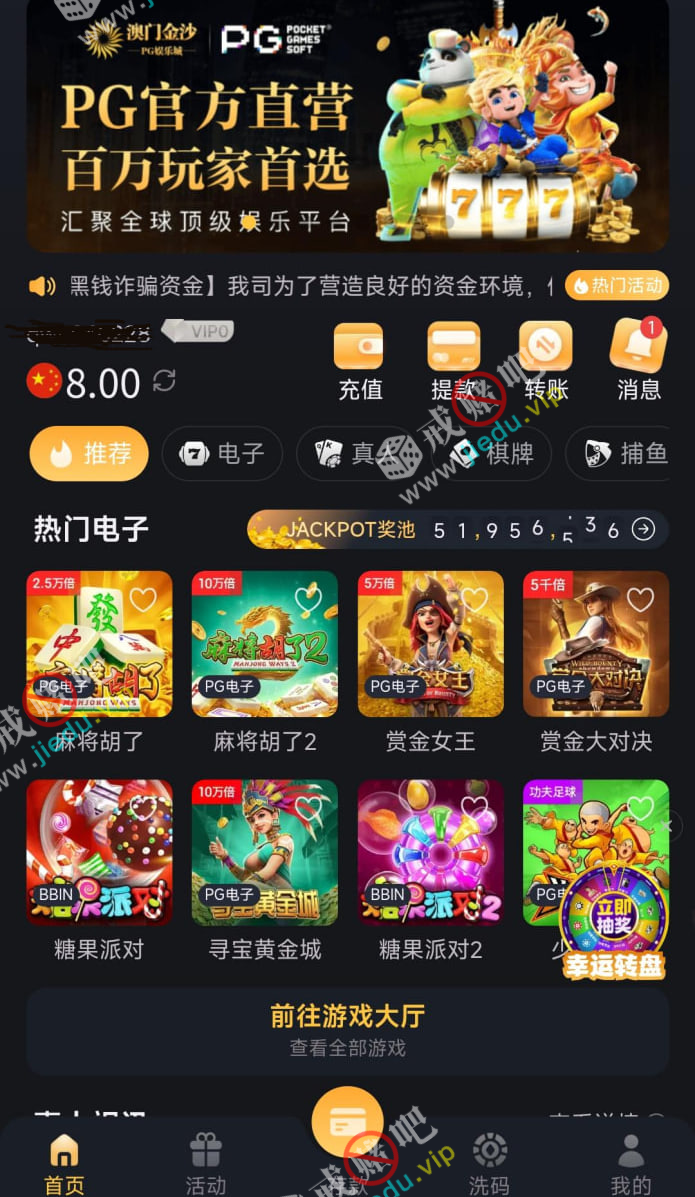The width and height of the screenshot is (695, 1197).
Task: Open the 麻将胡了 game
Action: pos(99,645)
